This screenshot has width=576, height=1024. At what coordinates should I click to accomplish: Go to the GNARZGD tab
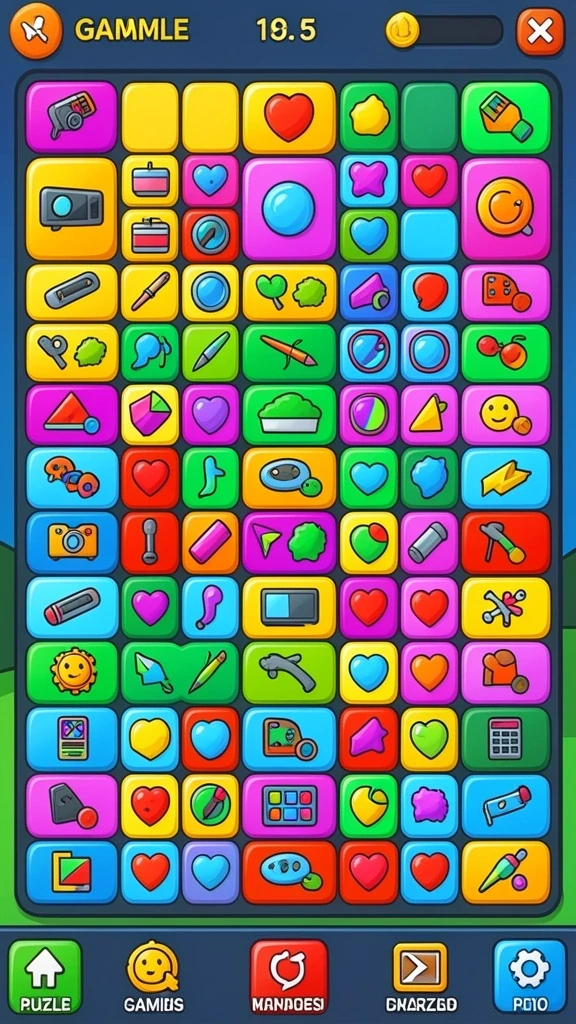(421, 977)
